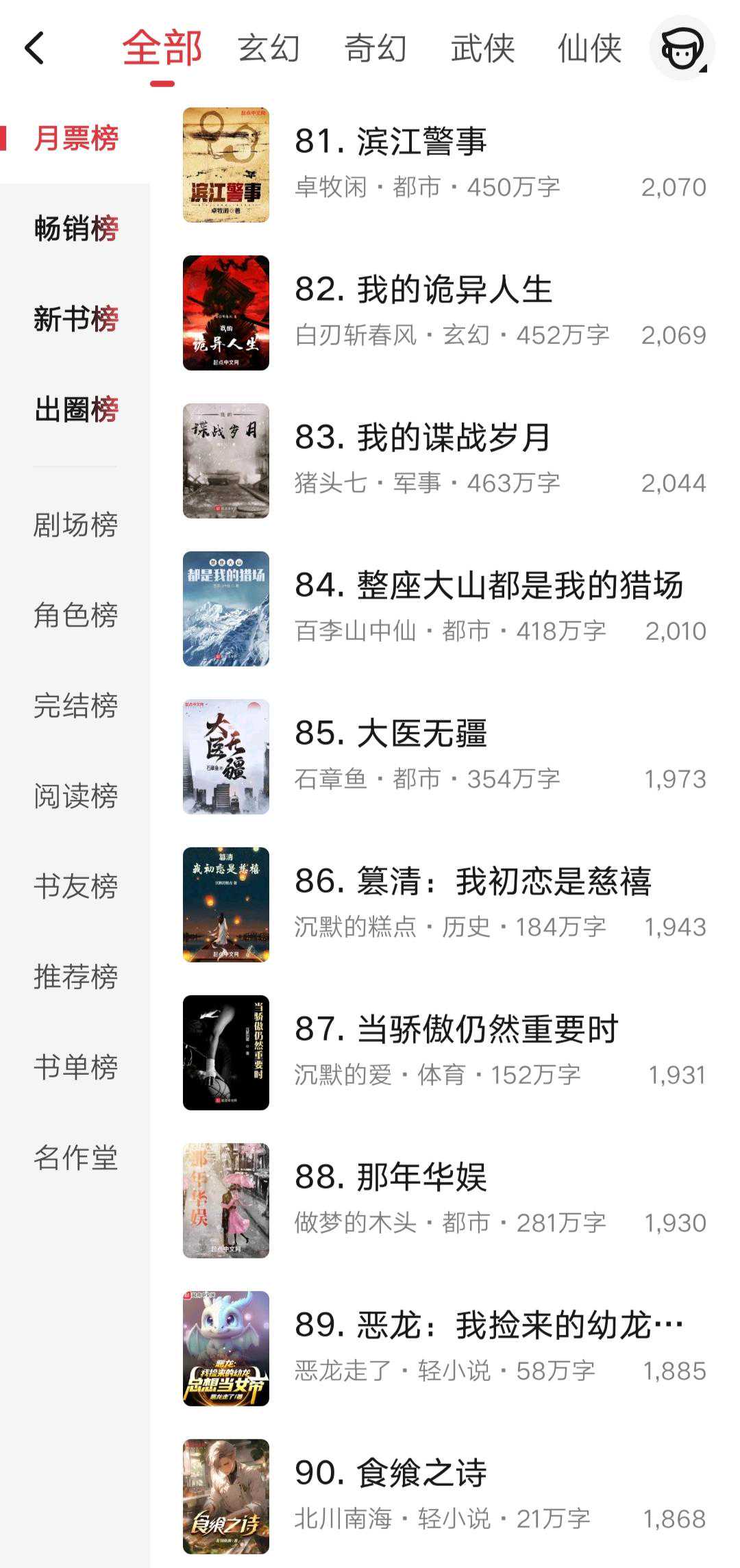This screenshot has height=1568, width=740.
Task: Open 整座大山都是我的猎场
Action: tap(489, 586)
